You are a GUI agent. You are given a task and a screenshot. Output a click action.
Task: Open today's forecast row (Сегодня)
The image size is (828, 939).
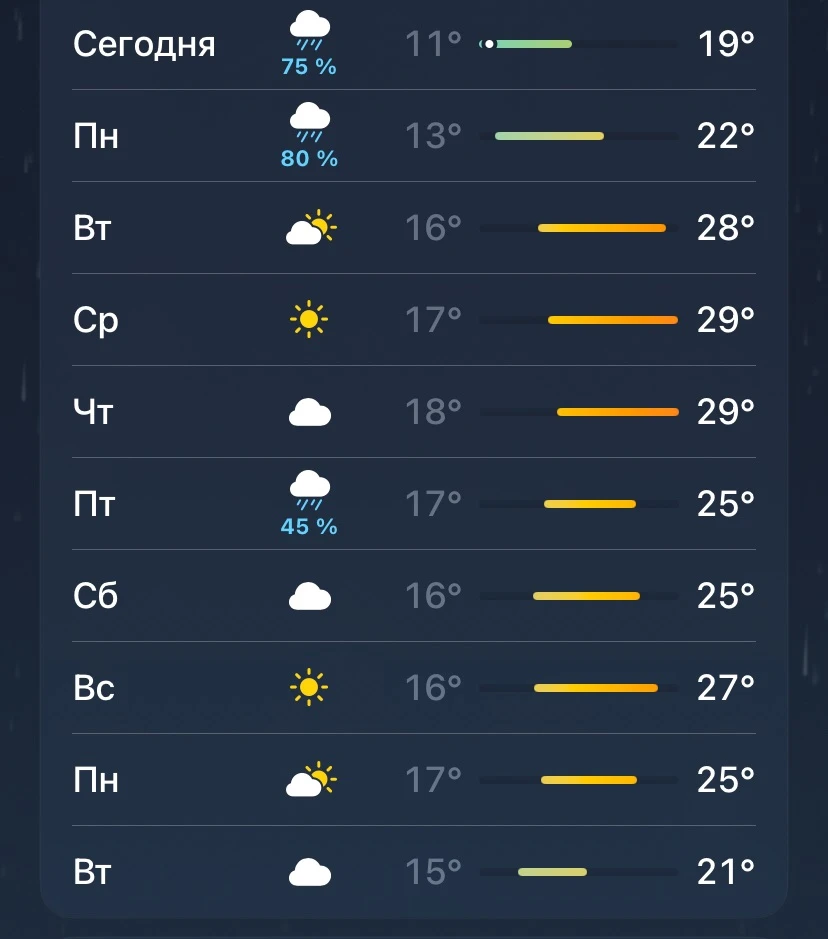pyautogui.click(x=414, y=44)
